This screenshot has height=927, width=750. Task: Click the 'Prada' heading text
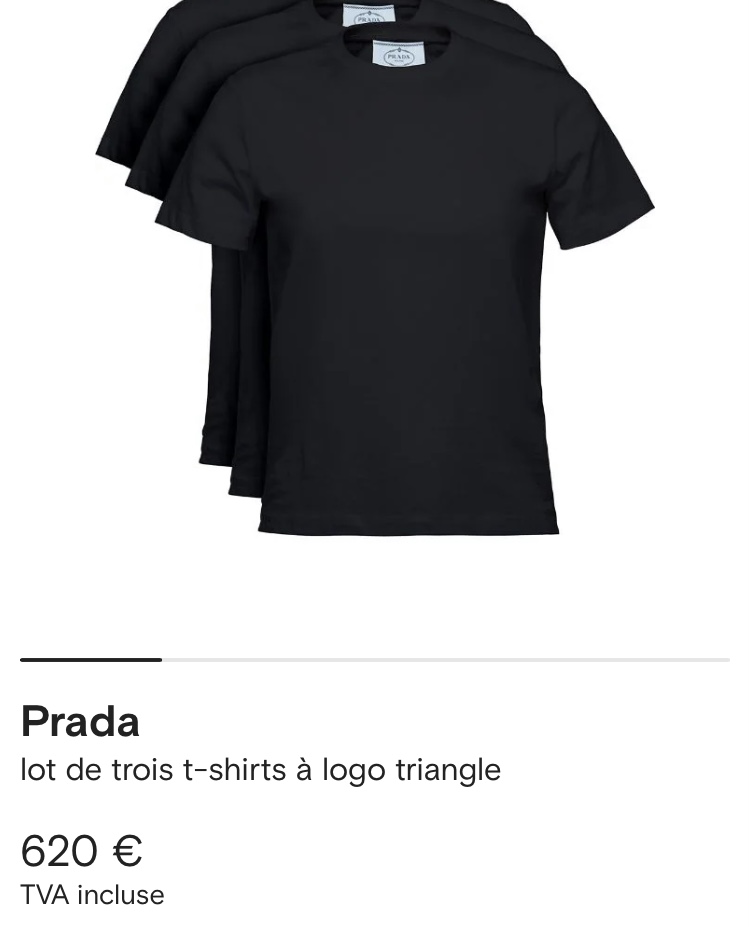tap(80, 720)
